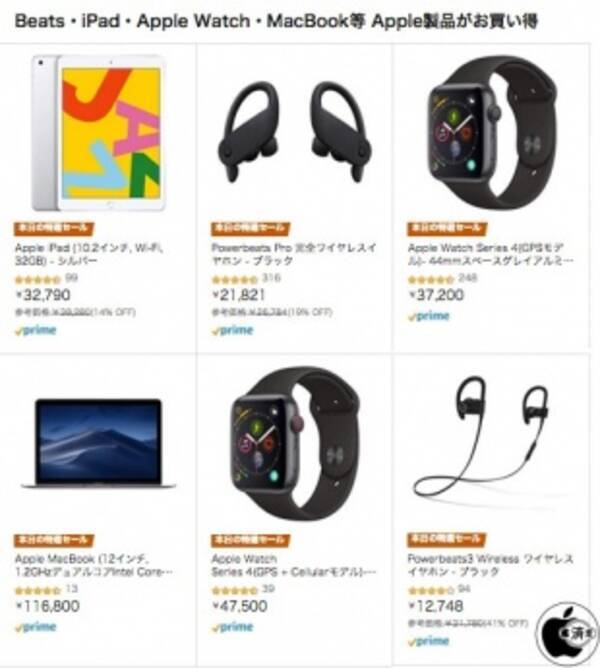Screen dimensions: 600x668
Task: View Apple Watch Series 4 GPS 44mm
Action: [x=491, y=130]
